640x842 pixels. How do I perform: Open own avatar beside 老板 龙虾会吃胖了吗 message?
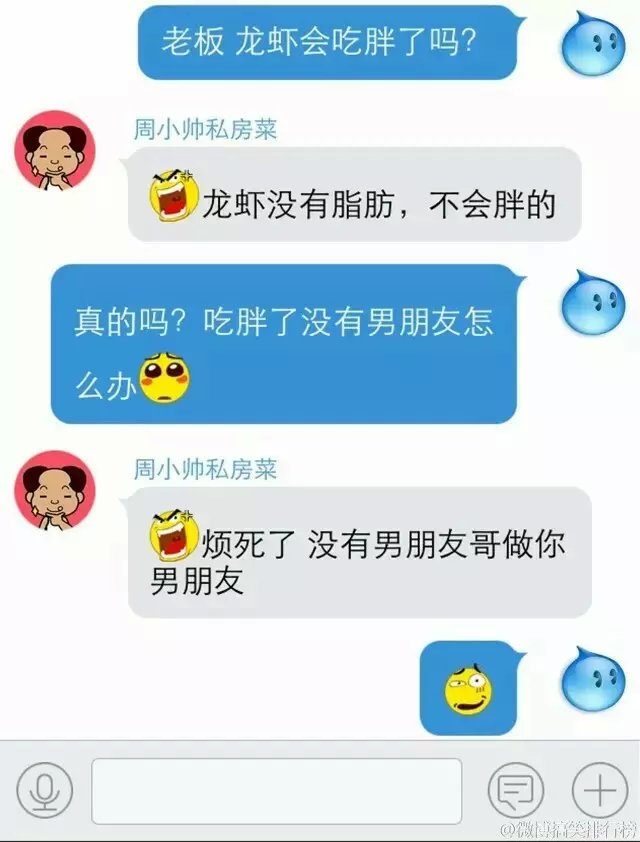point(593,45)
